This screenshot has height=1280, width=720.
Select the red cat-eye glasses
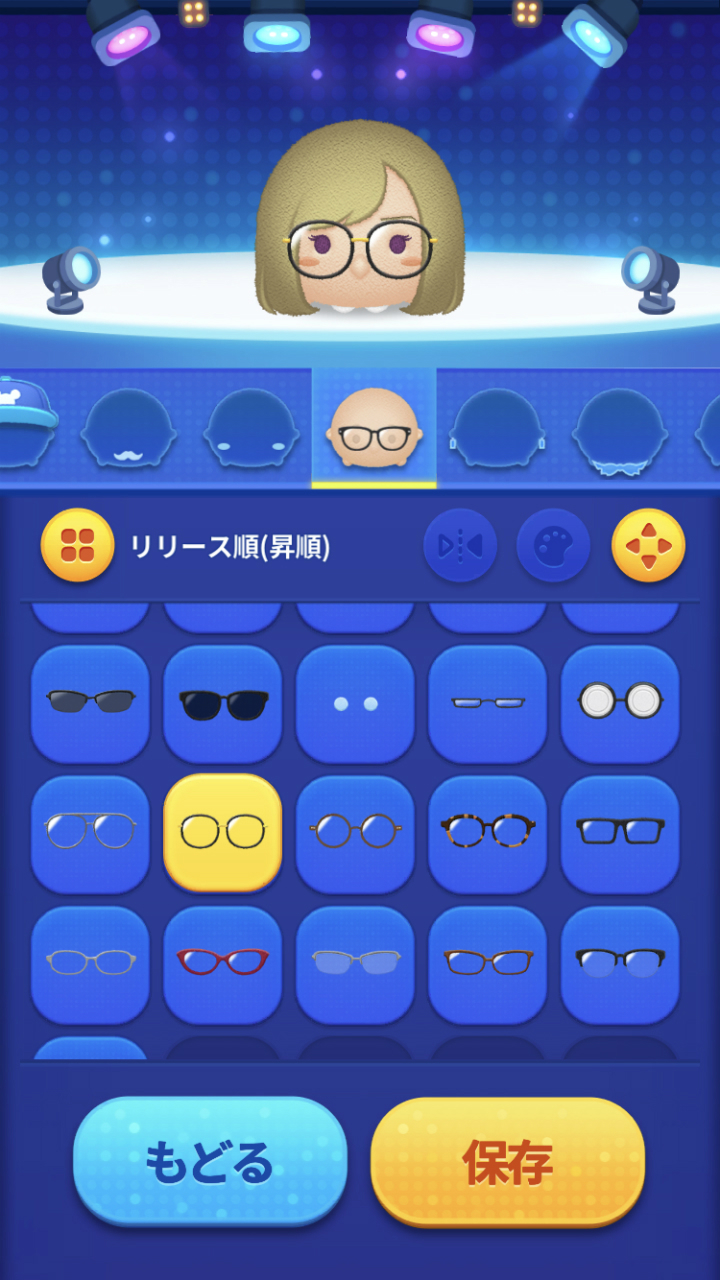click(x=222, y=963)
